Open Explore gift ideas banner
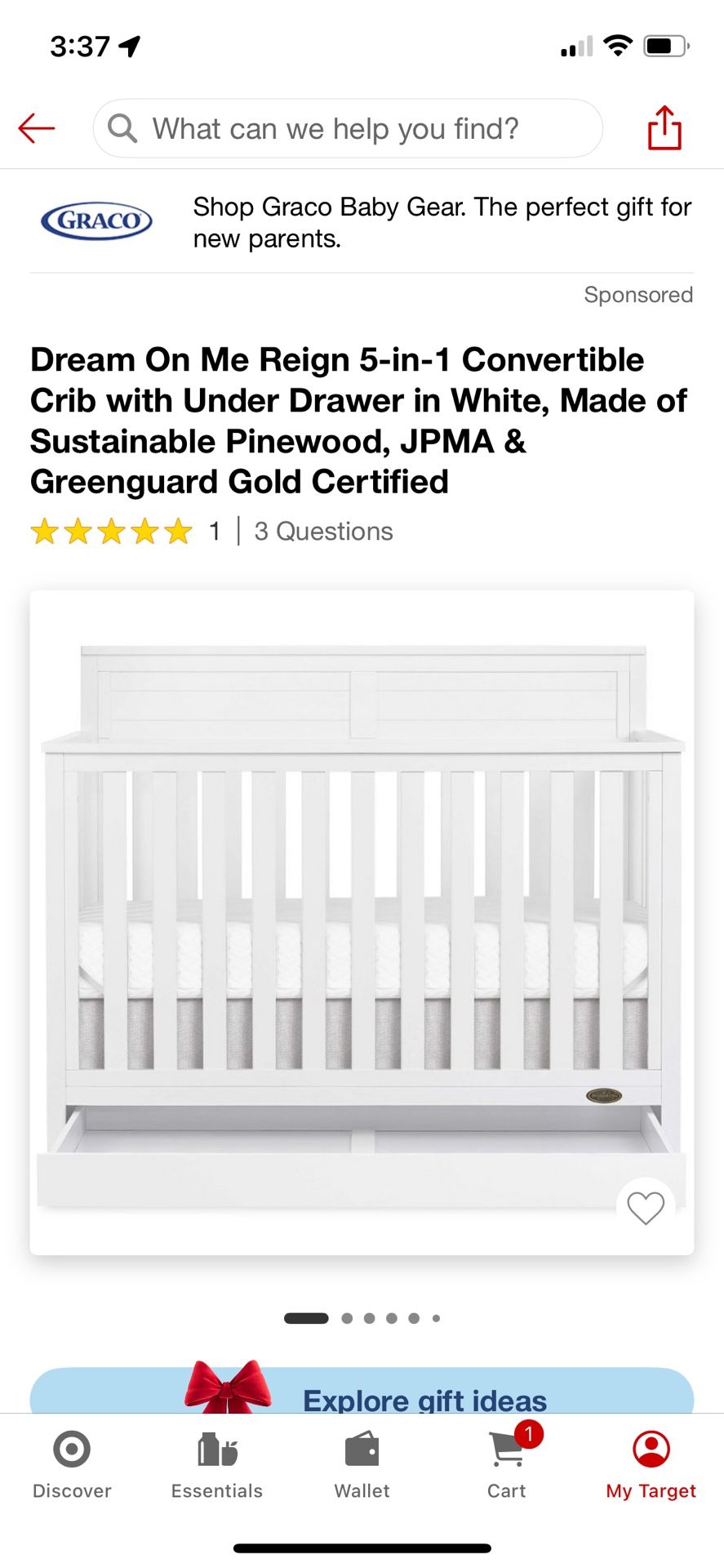 coord(362,1395)
